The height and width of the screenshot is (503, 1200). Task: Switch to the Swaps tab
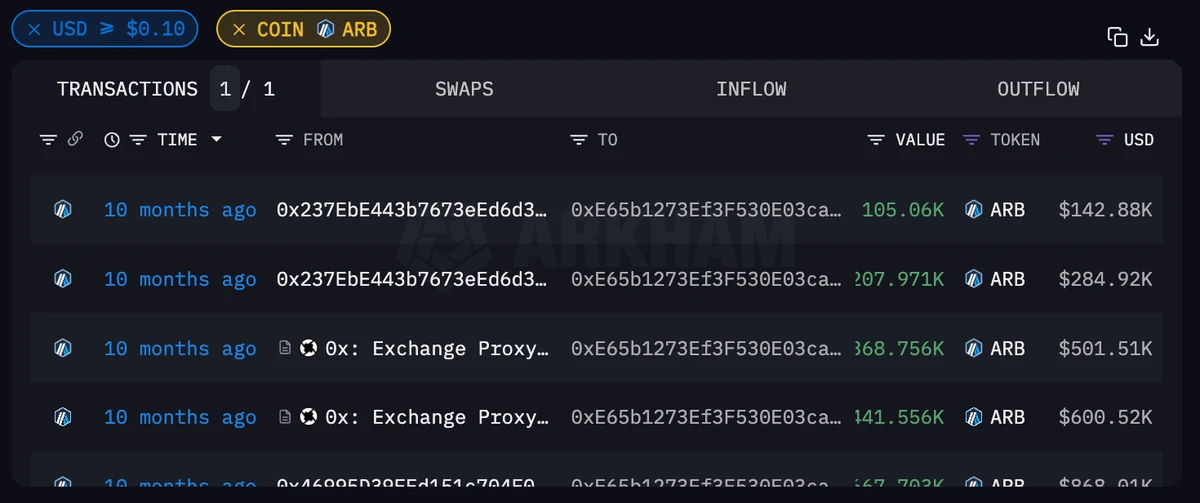pos(464,89)
